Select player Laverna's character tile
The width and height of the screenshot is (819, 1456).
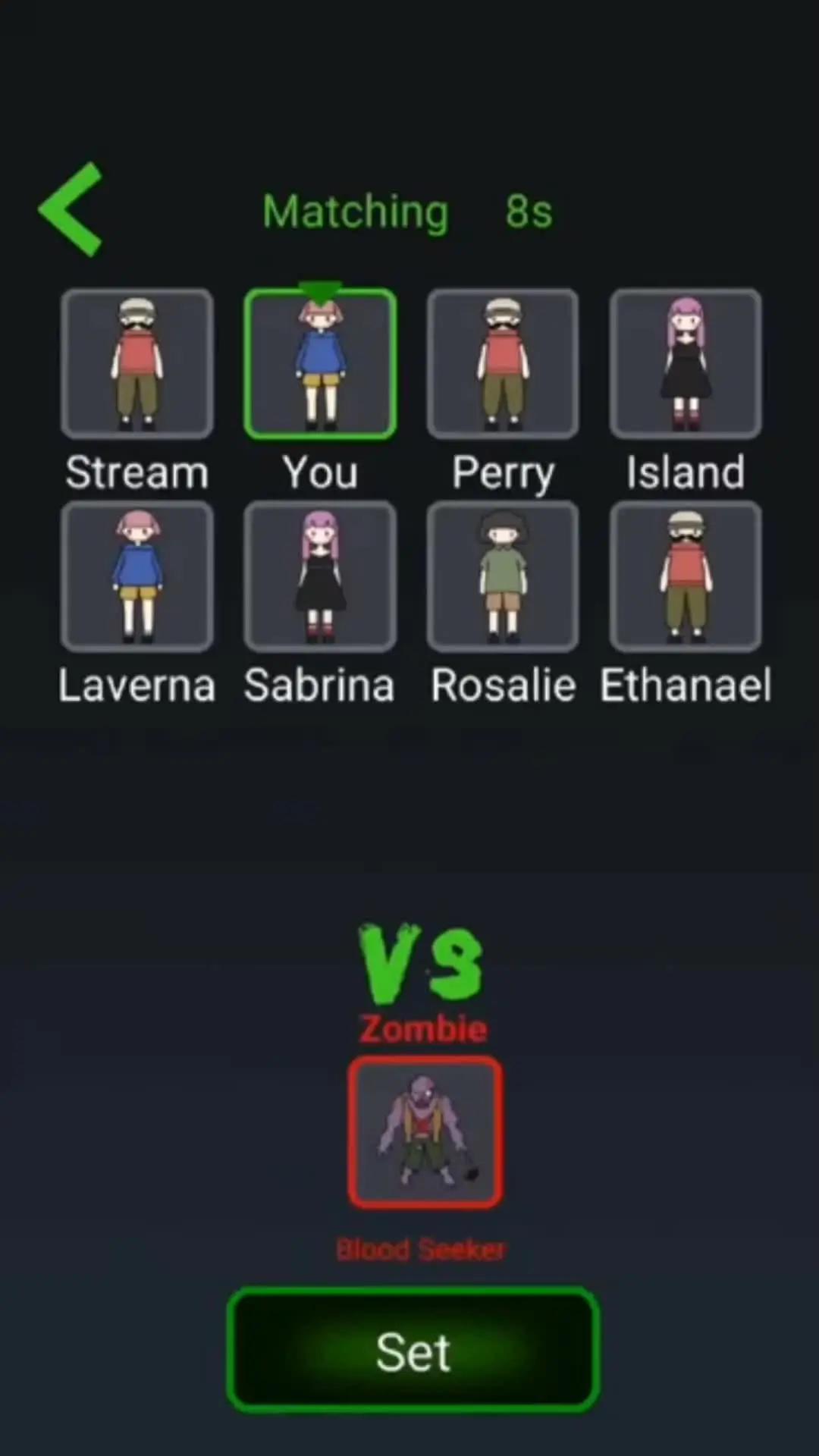(137, 576)
